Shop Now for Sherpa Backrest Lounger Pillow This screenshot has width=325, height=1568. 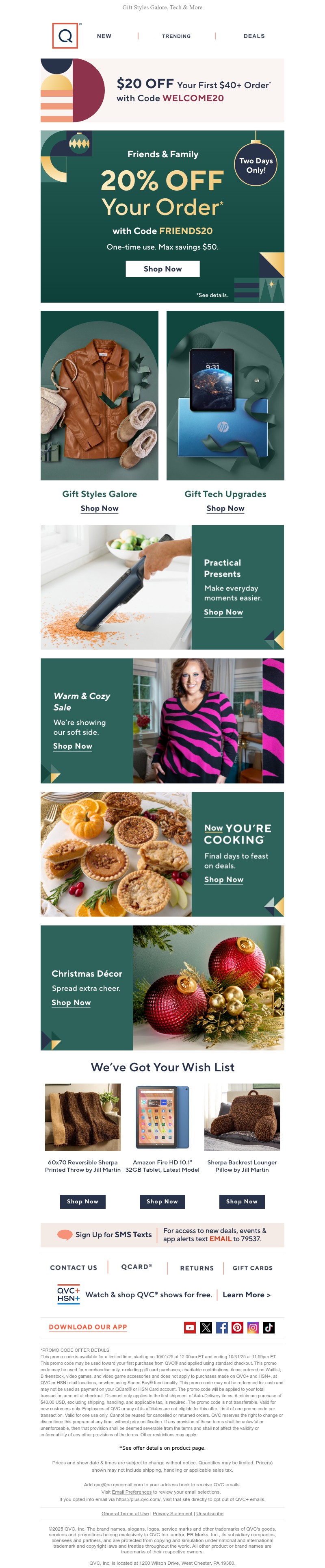pyautogui.click(x=242, y=1201)
